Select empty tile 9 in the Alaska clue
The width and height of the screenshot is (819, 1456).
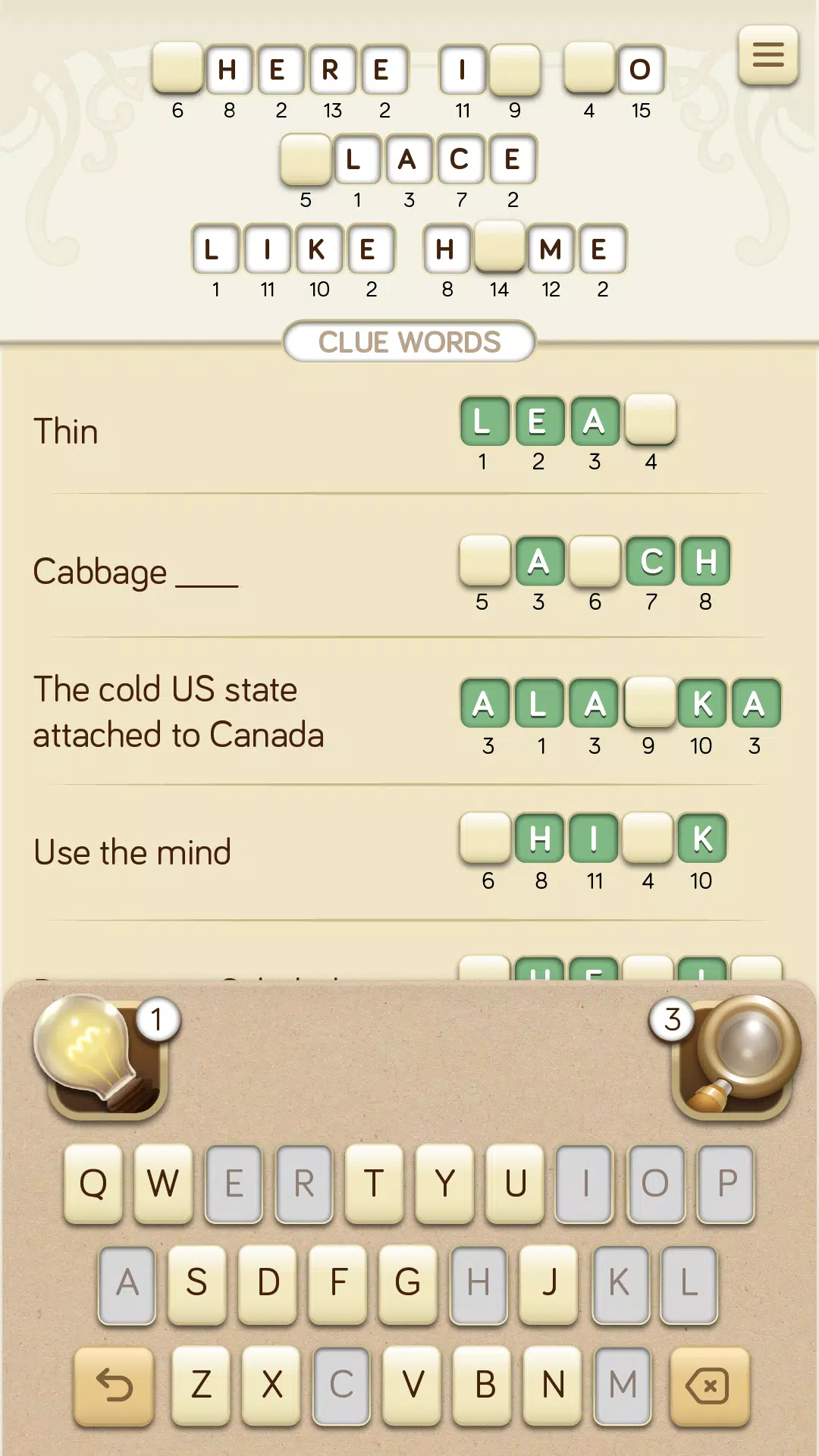[x=649, y=703]
